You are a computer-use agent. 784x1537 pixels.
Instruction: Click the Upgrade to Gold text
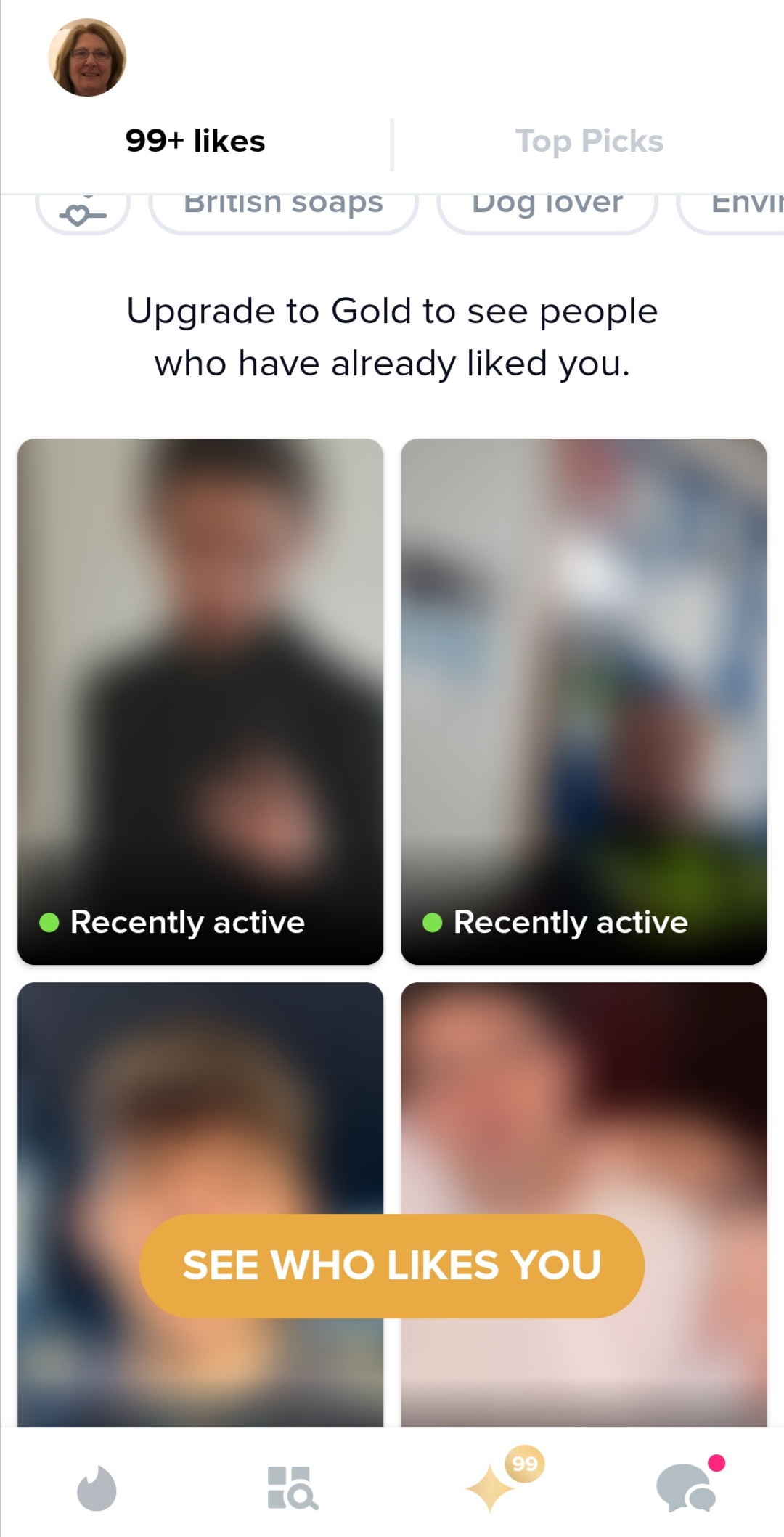point(392,336)
